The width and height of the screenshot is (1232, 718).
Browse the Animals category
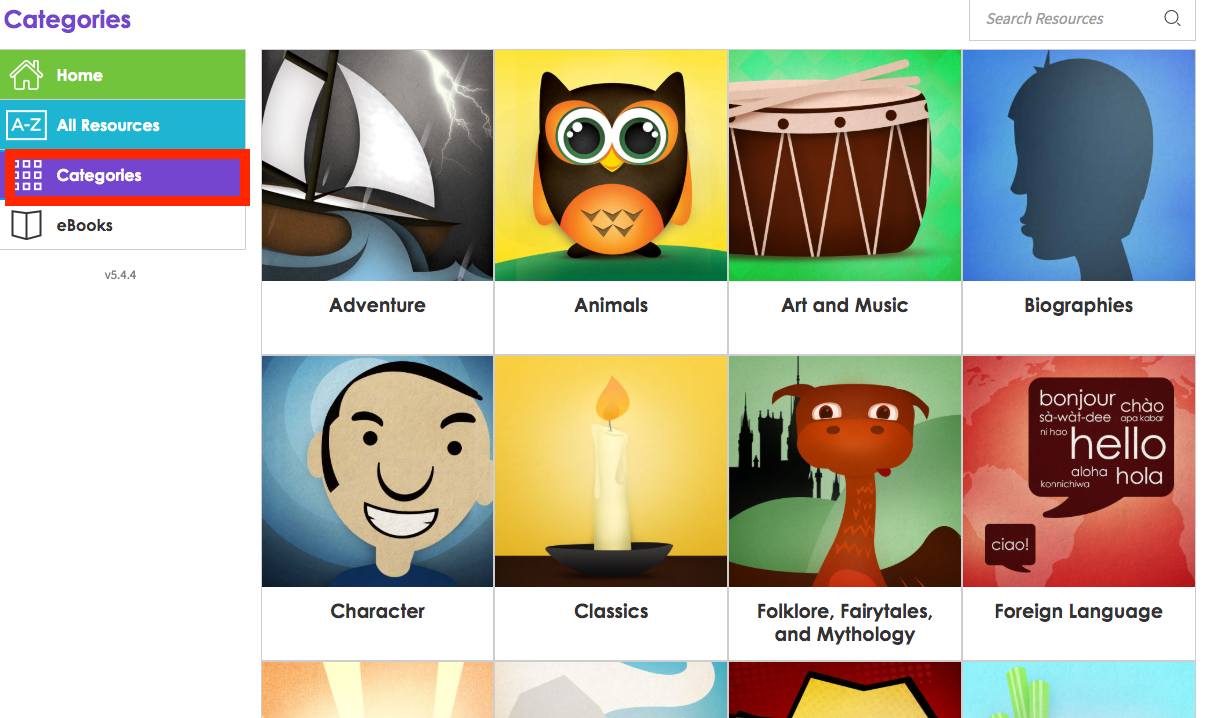point(611,200)
